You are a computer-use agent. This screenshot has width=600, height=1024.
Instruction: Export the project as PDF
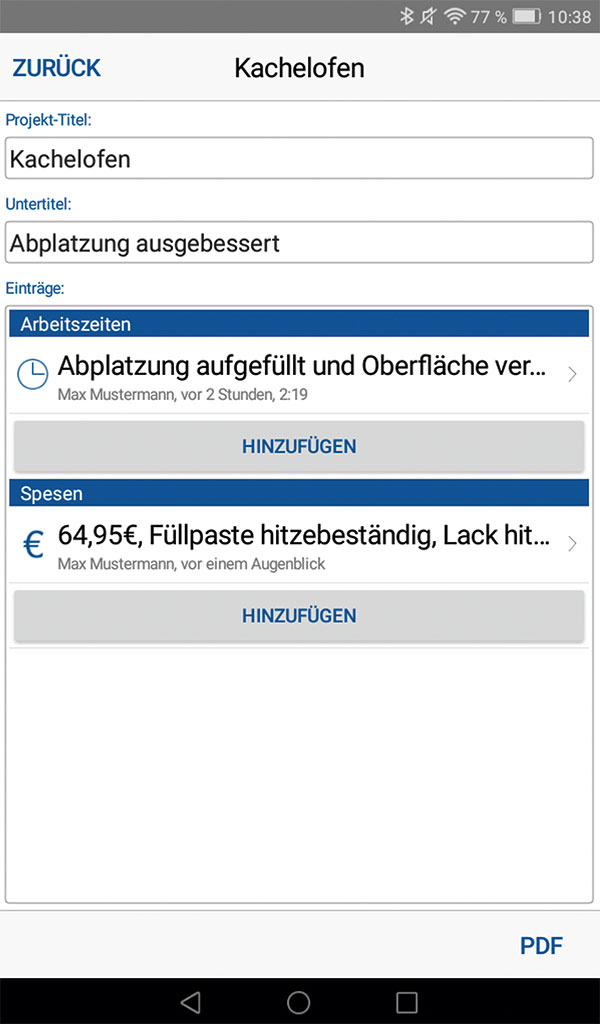541,946
